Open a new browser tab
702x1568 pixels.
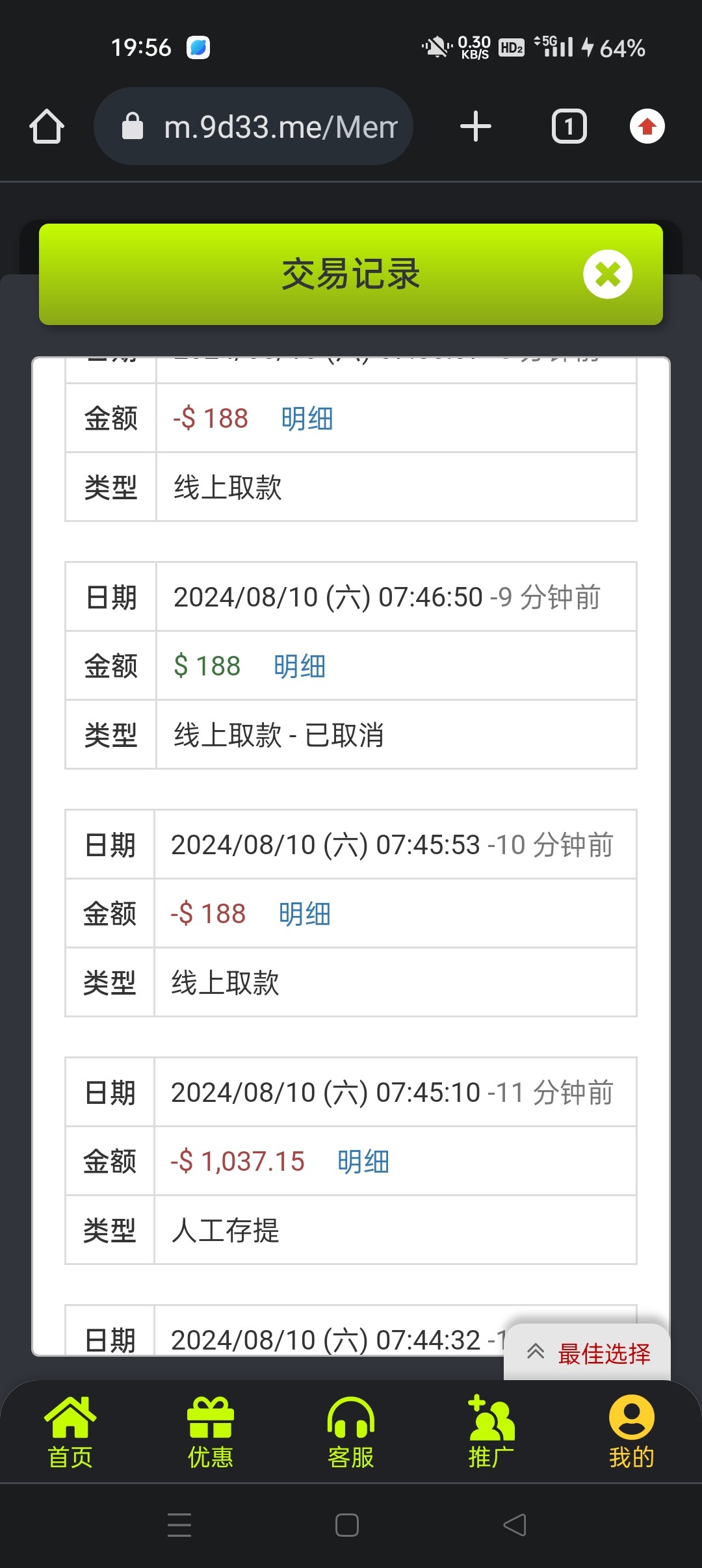coord(476,126)
